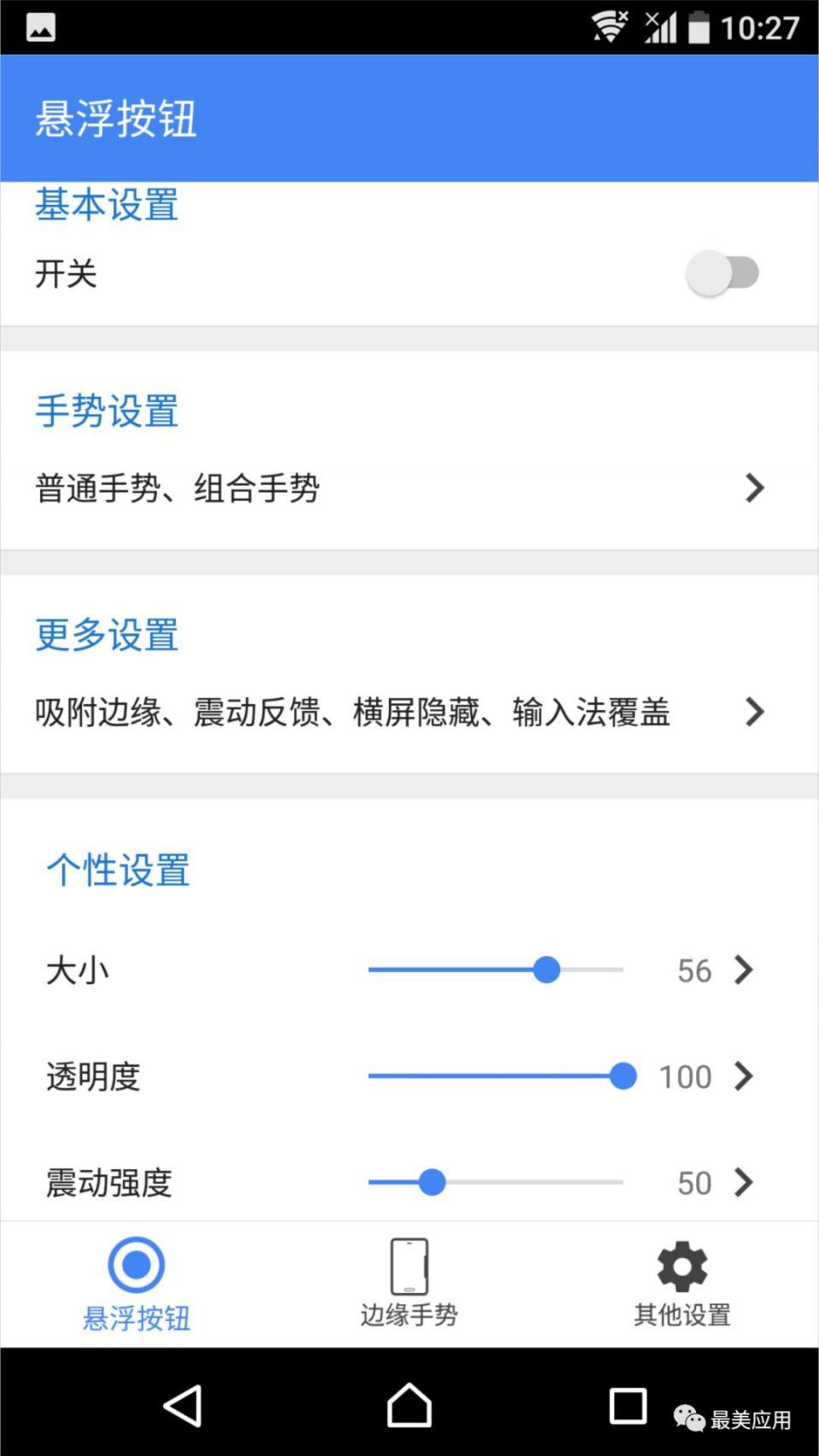
Task: Expand the 大小 size options chevron
Action: 744,970
